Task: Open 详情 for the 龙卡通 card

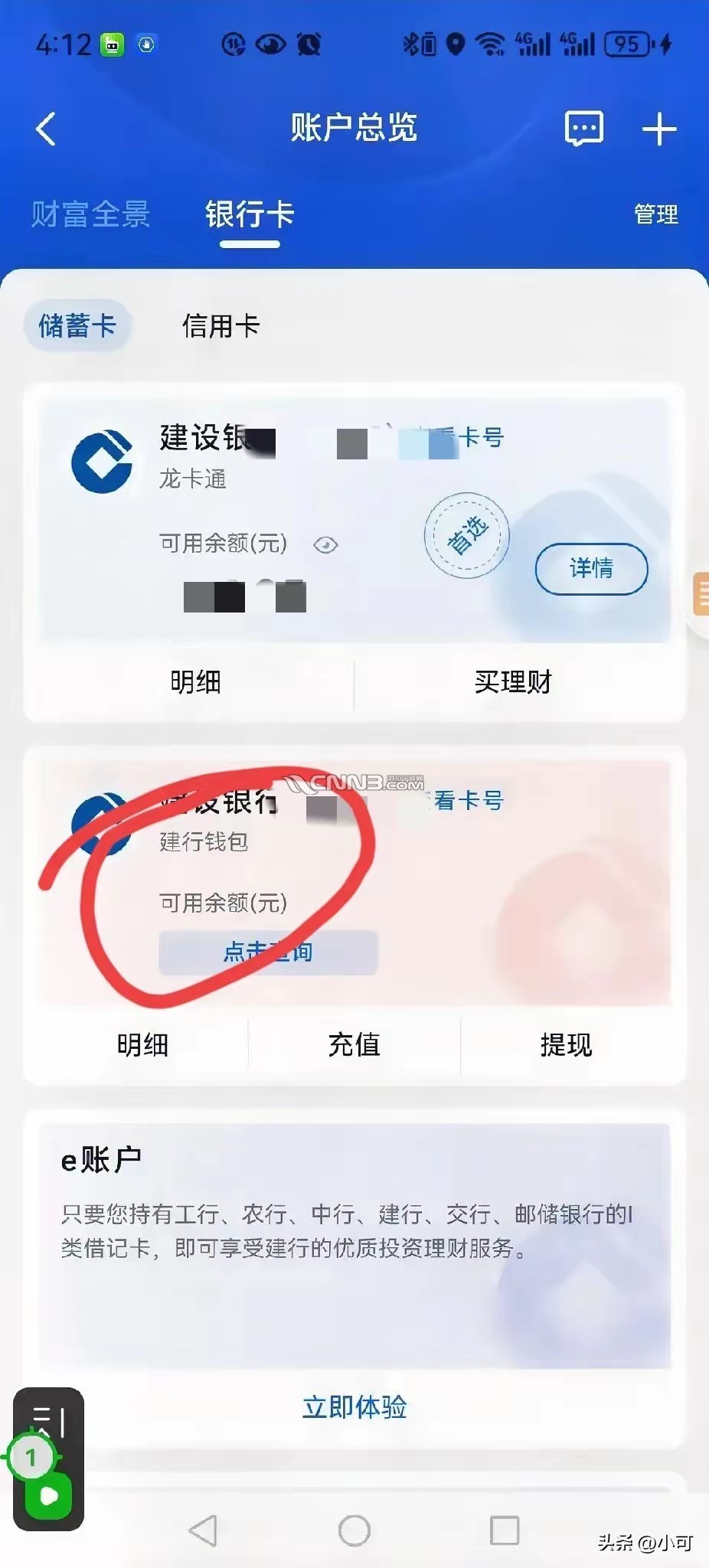Action: pos(591,568)
